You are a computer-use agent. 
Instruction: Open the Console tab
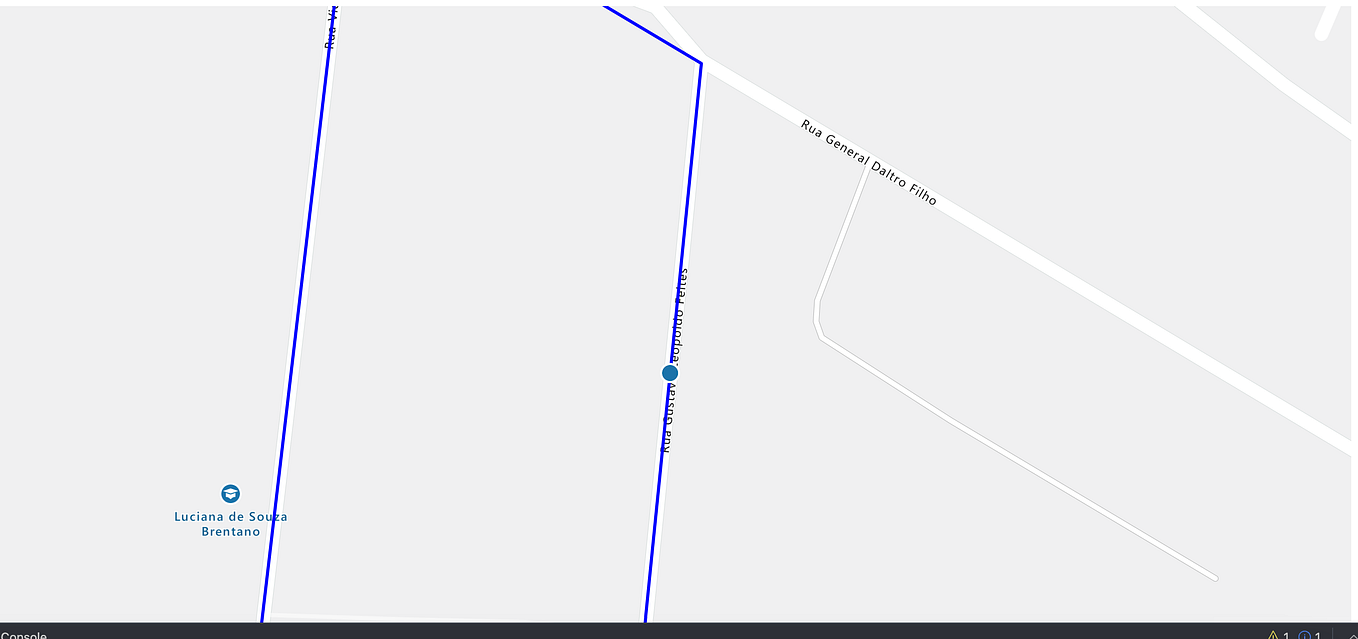pos(23,634)
